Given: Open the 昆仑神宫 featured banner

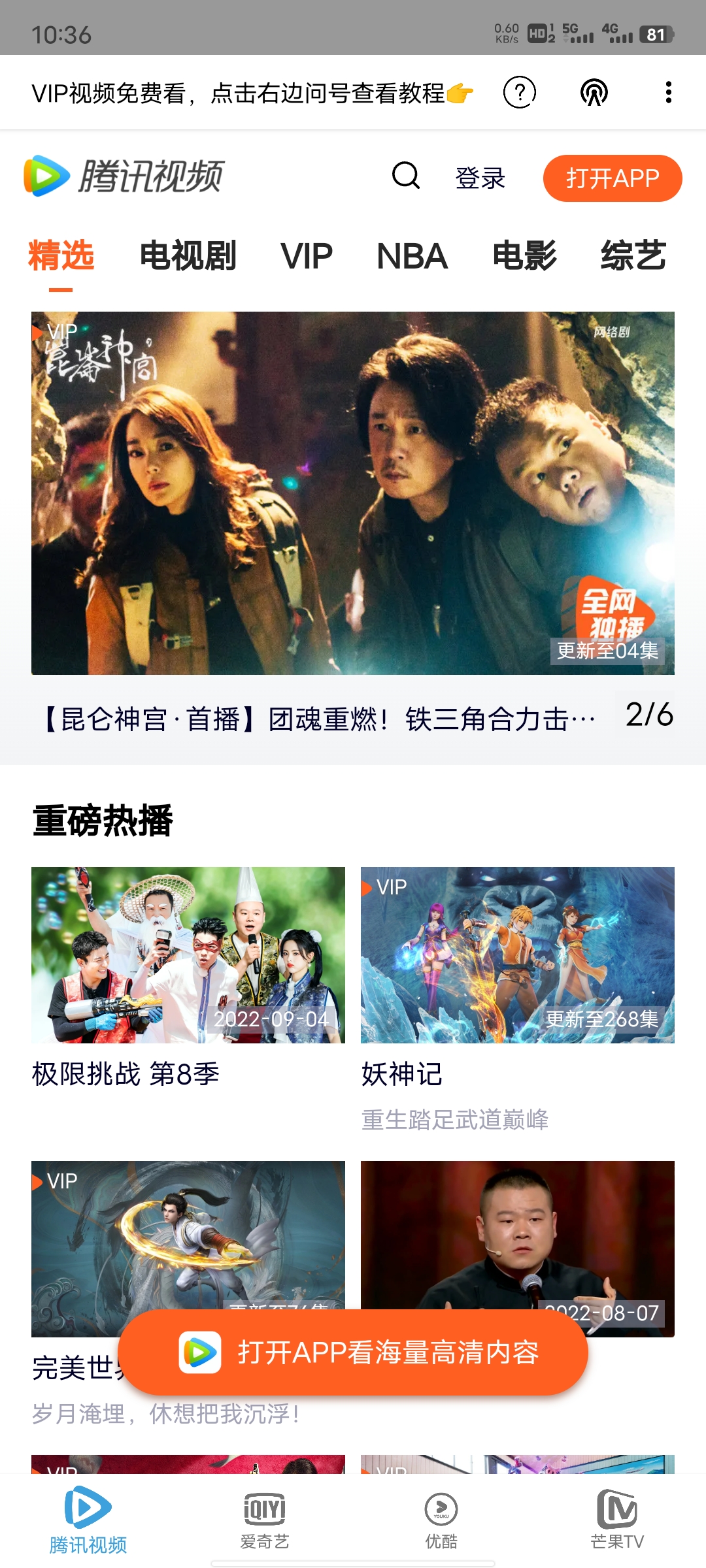Looking at the screenshot, I should point(353,493).
